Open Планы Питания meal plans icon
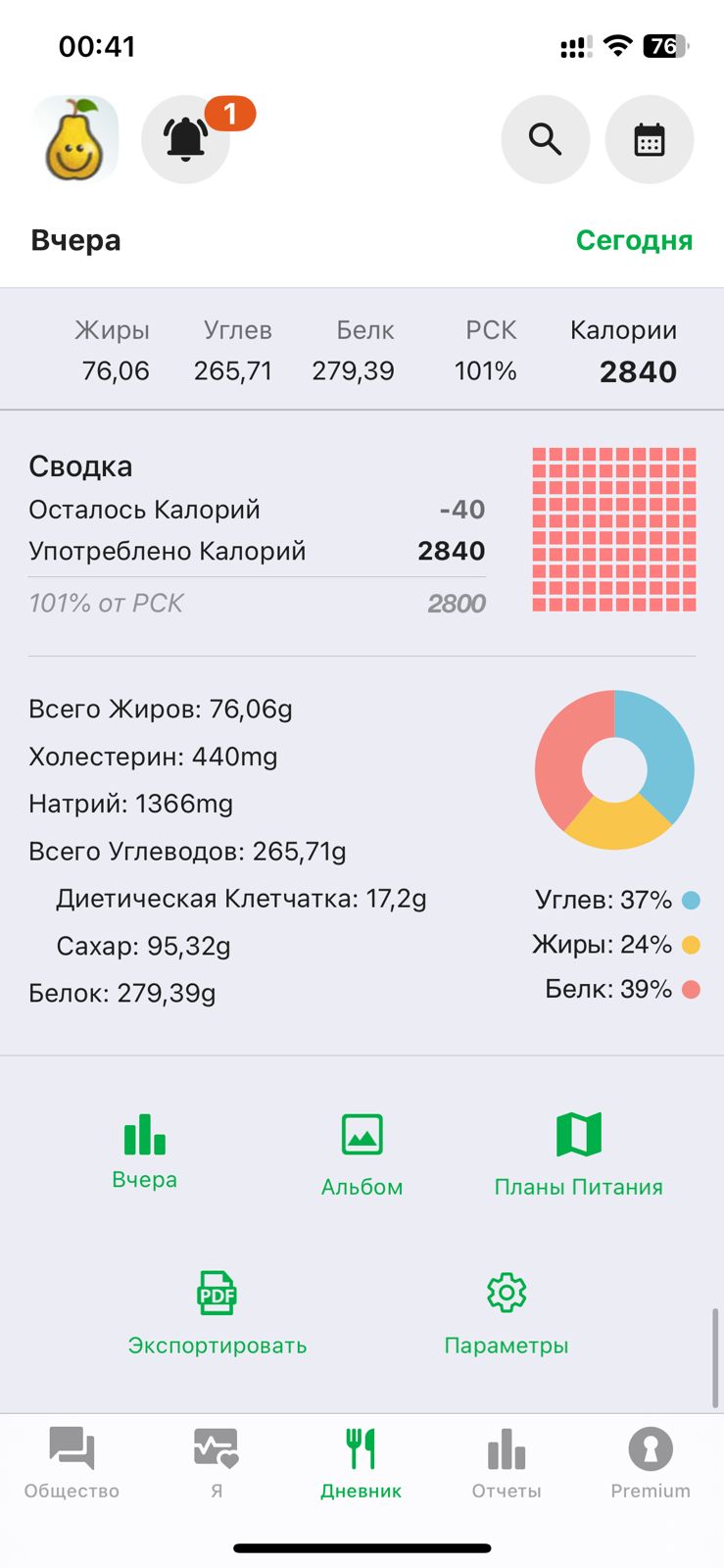 [x=579, y=1137]
